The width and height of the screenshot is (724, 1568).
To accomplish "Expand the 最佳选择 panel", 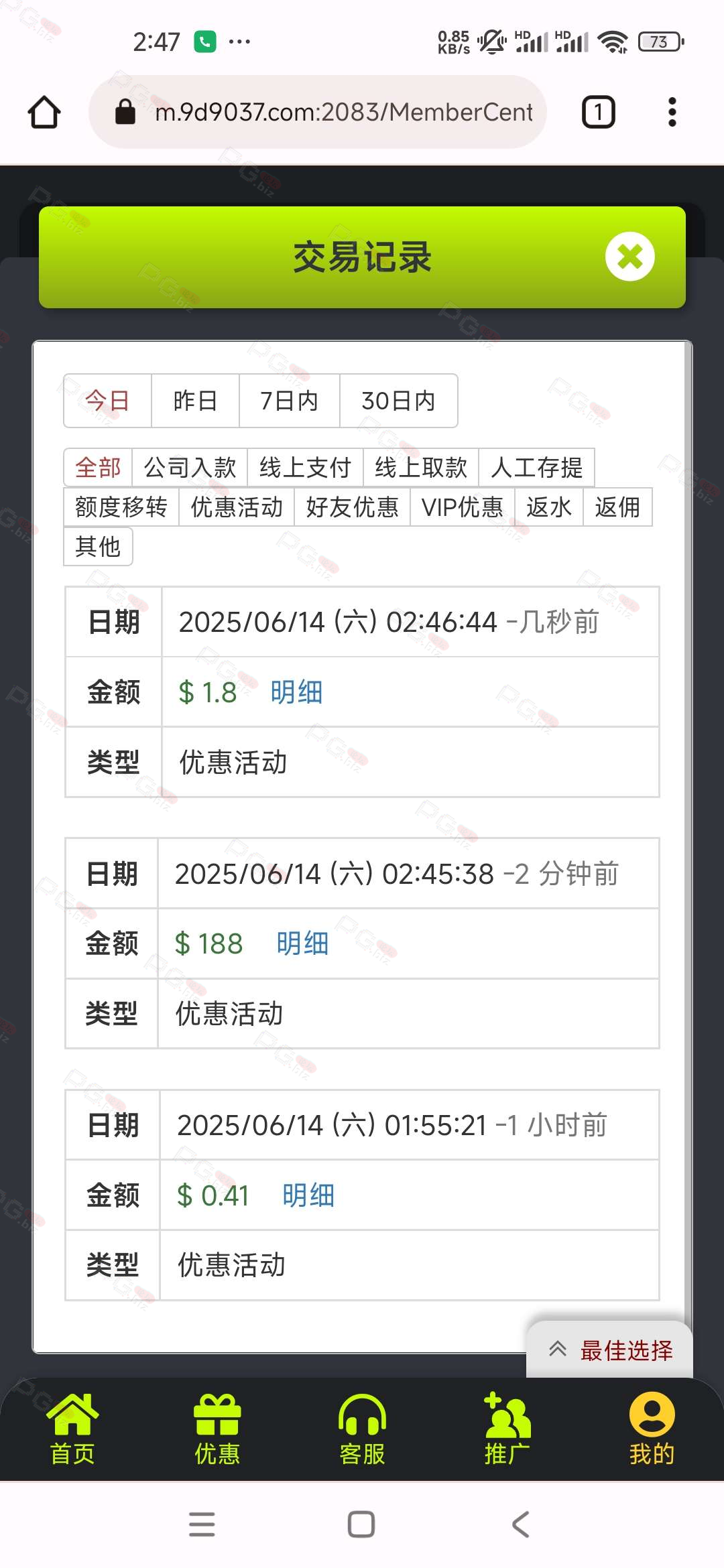I will (x=610, y=1350).
